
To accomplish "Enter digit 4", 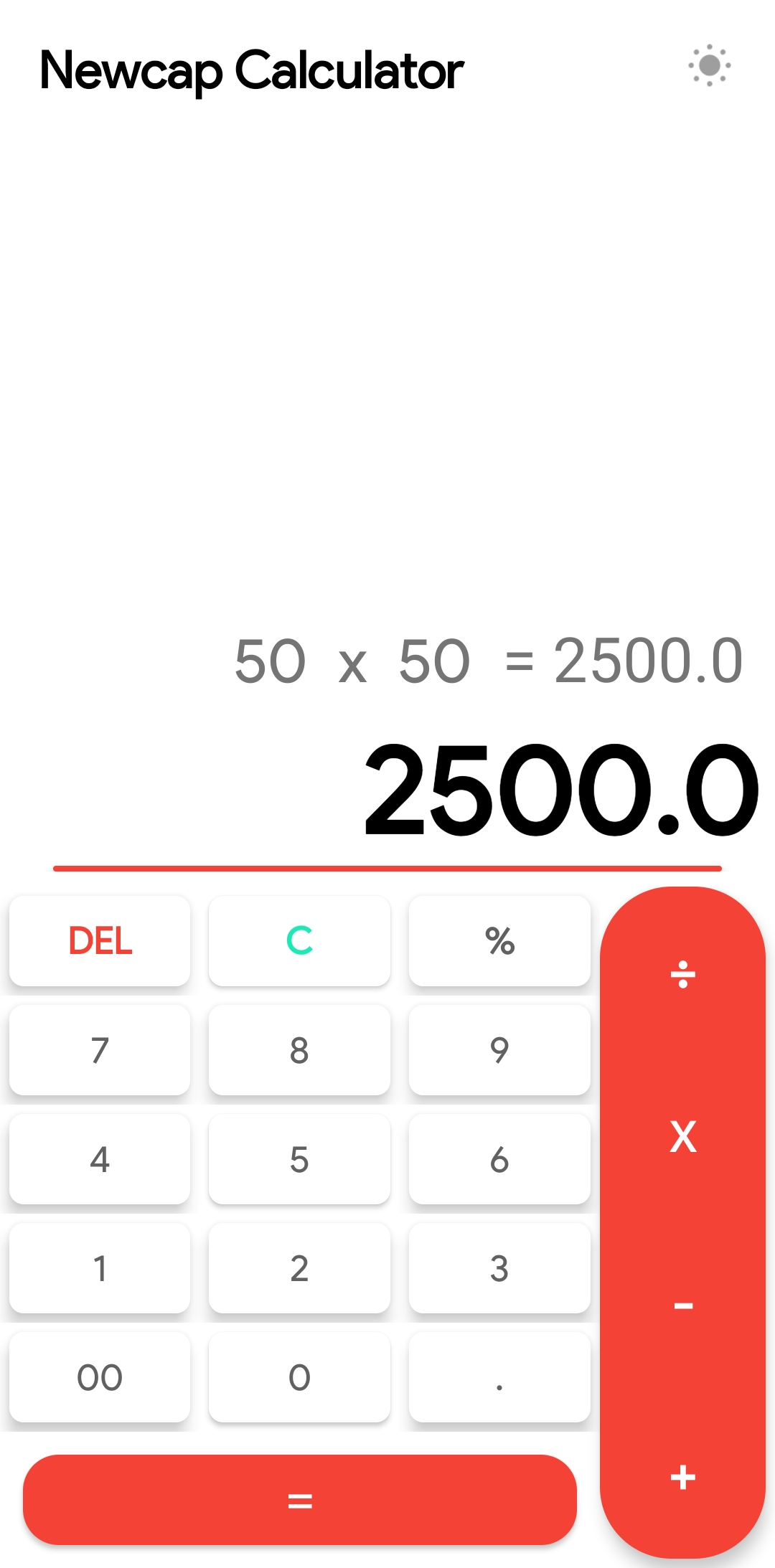I will pyautogui.click(x=100, y=1159).
